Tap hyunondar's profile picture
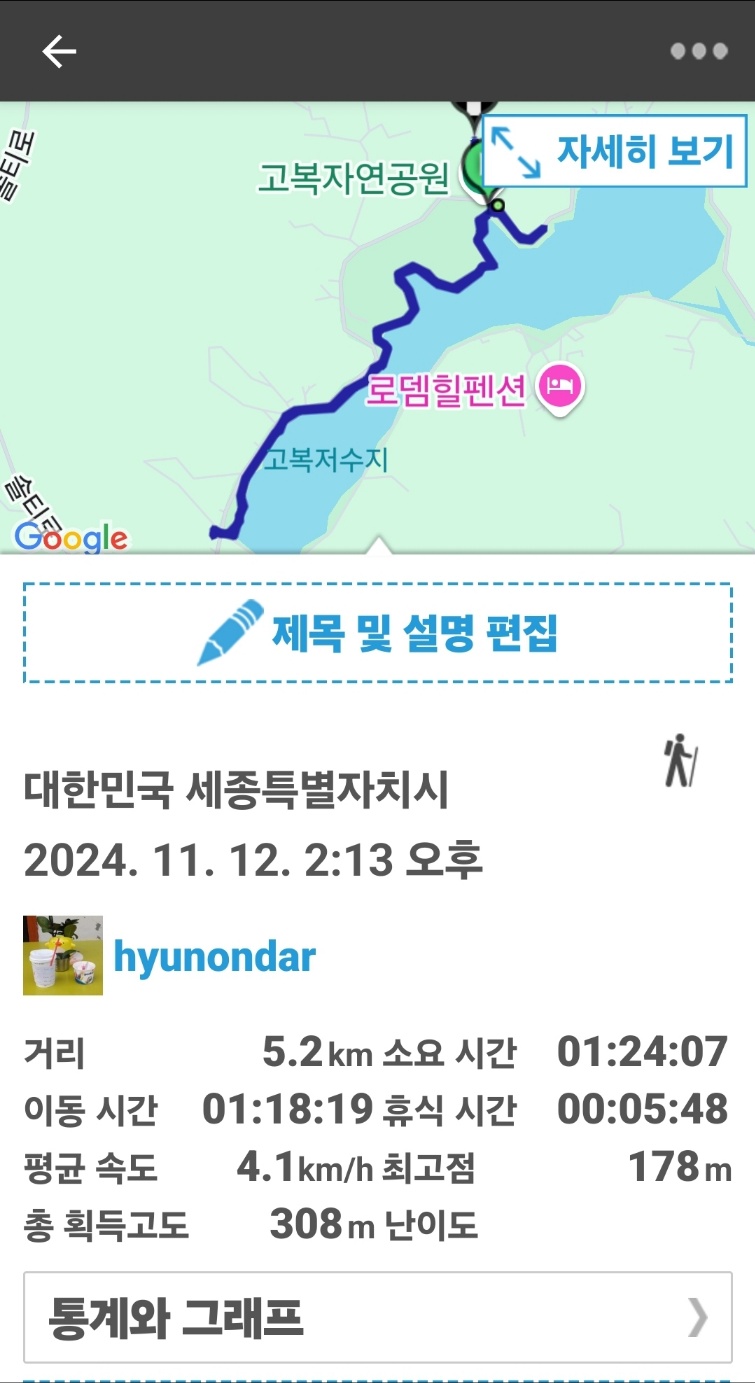Viewport: 755px width, 1383px height. coord(63,955)
